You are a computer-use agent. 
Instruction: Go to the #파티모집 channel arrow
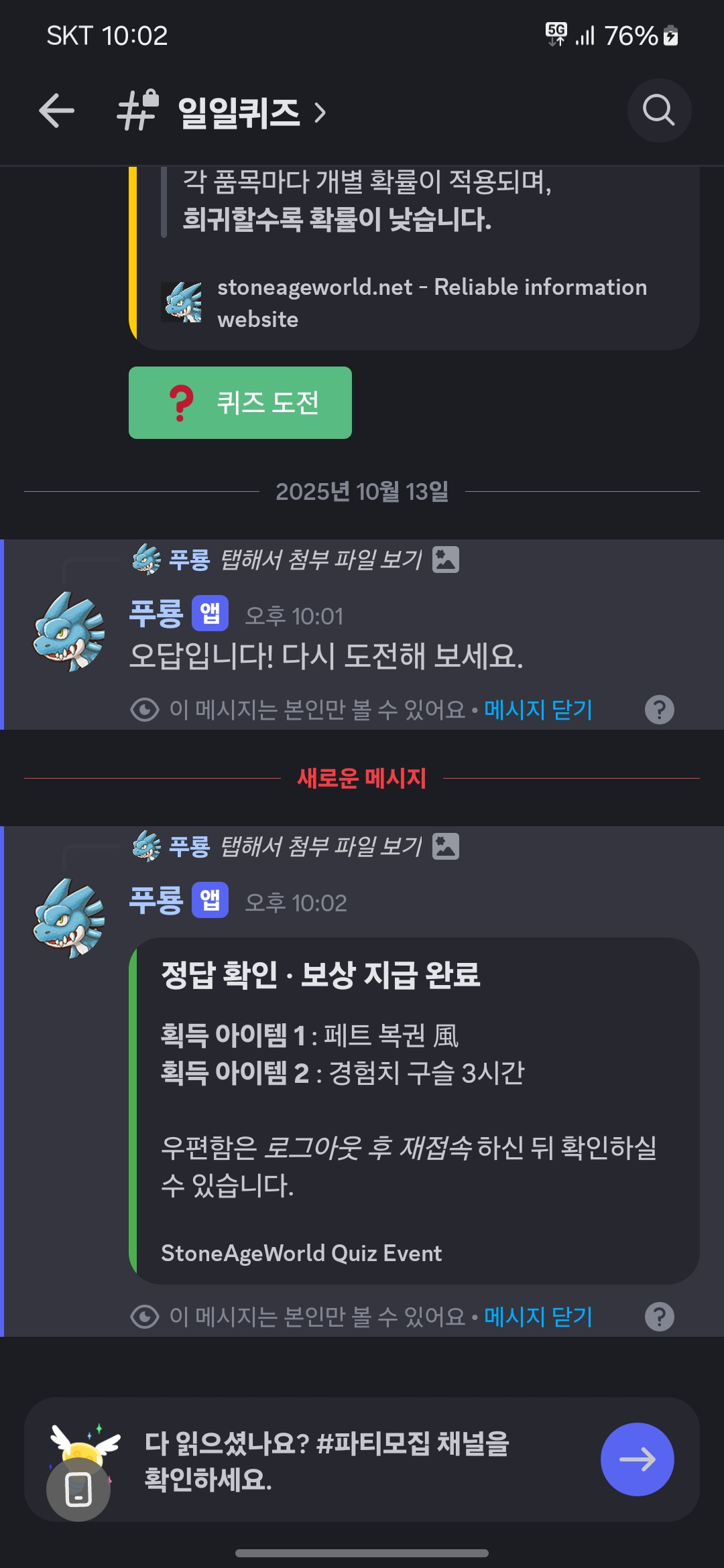click(637, 1459)
